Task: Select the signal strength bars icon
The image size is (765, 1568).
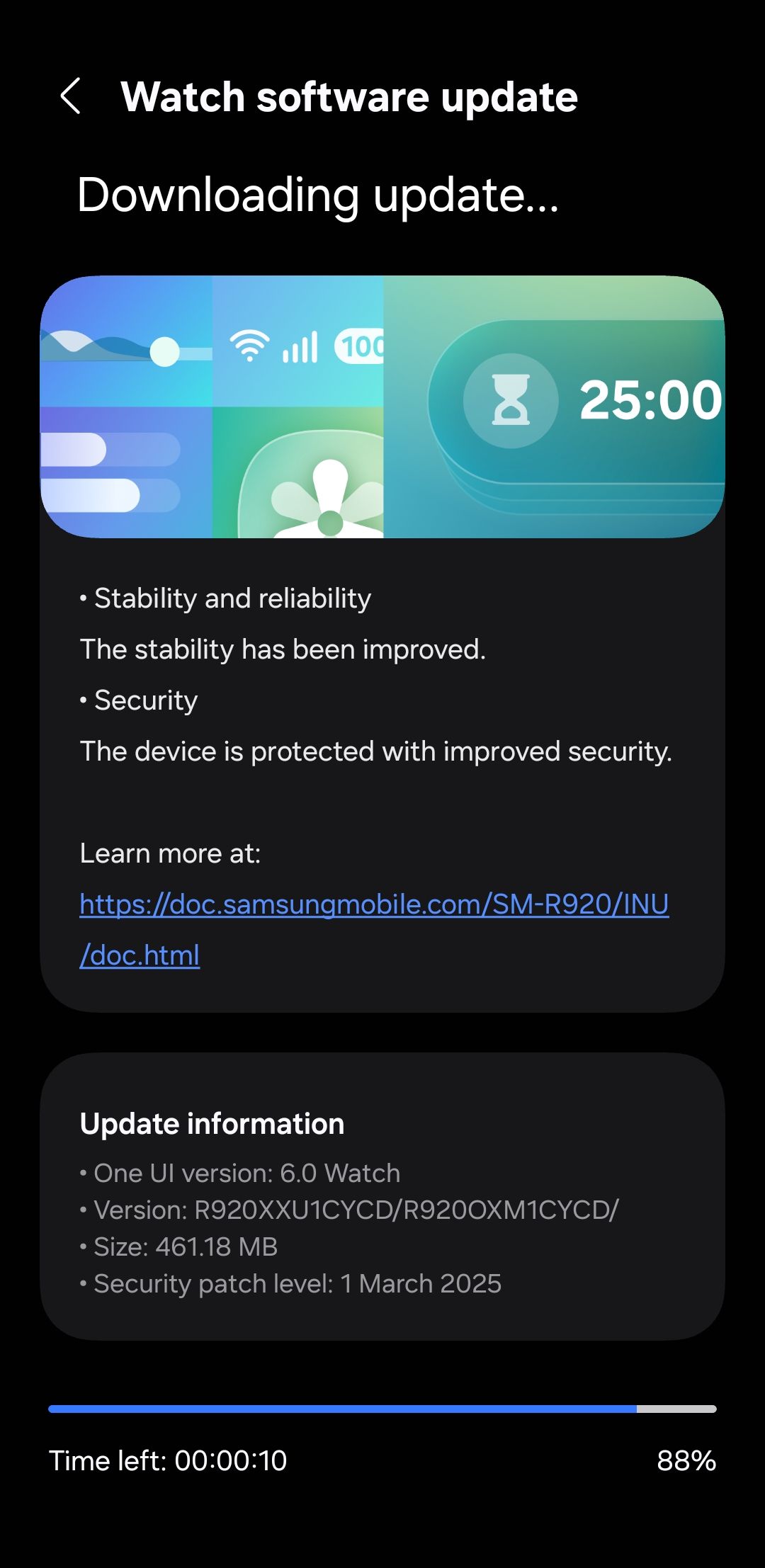Action: pos(301,346)
